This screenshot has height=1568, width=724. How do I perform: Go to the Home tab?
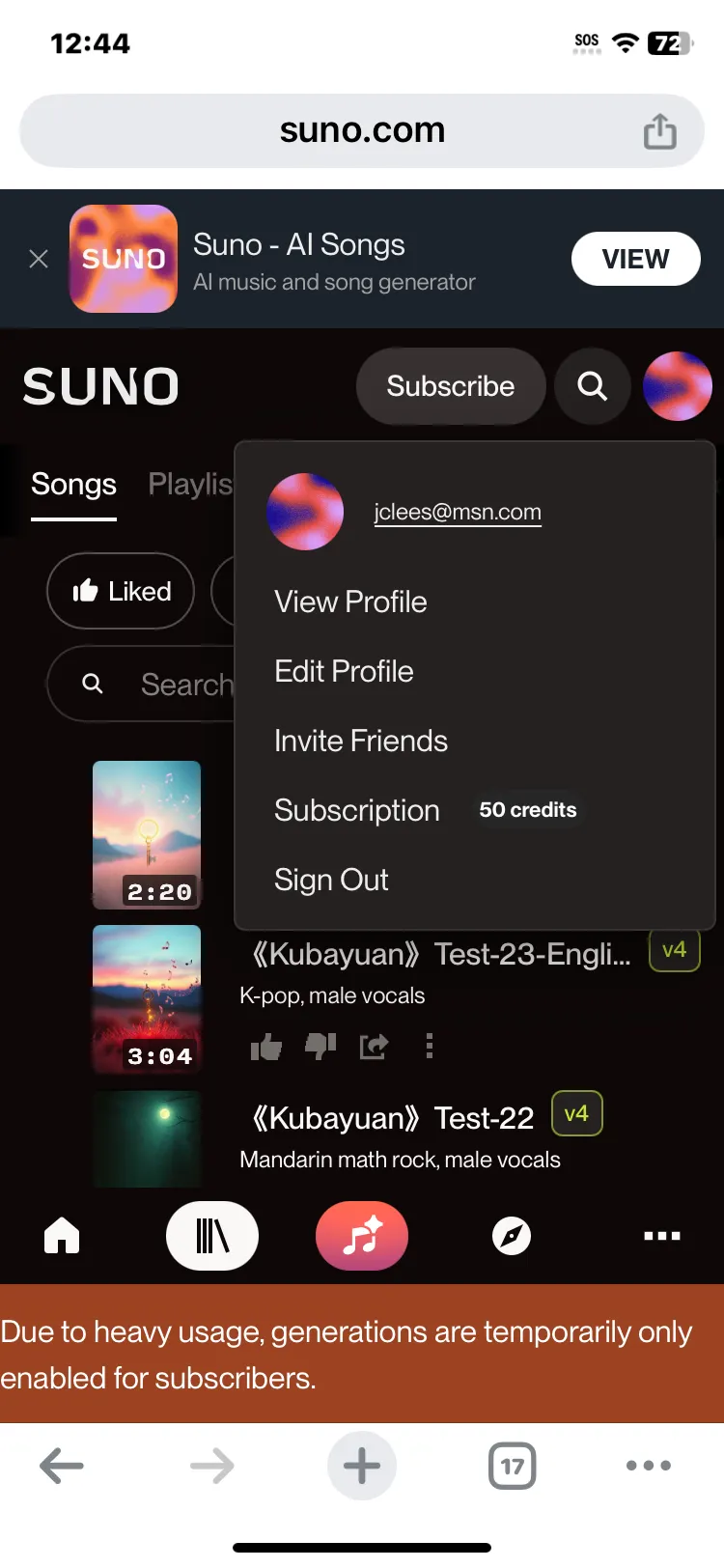pos(62,1236)
